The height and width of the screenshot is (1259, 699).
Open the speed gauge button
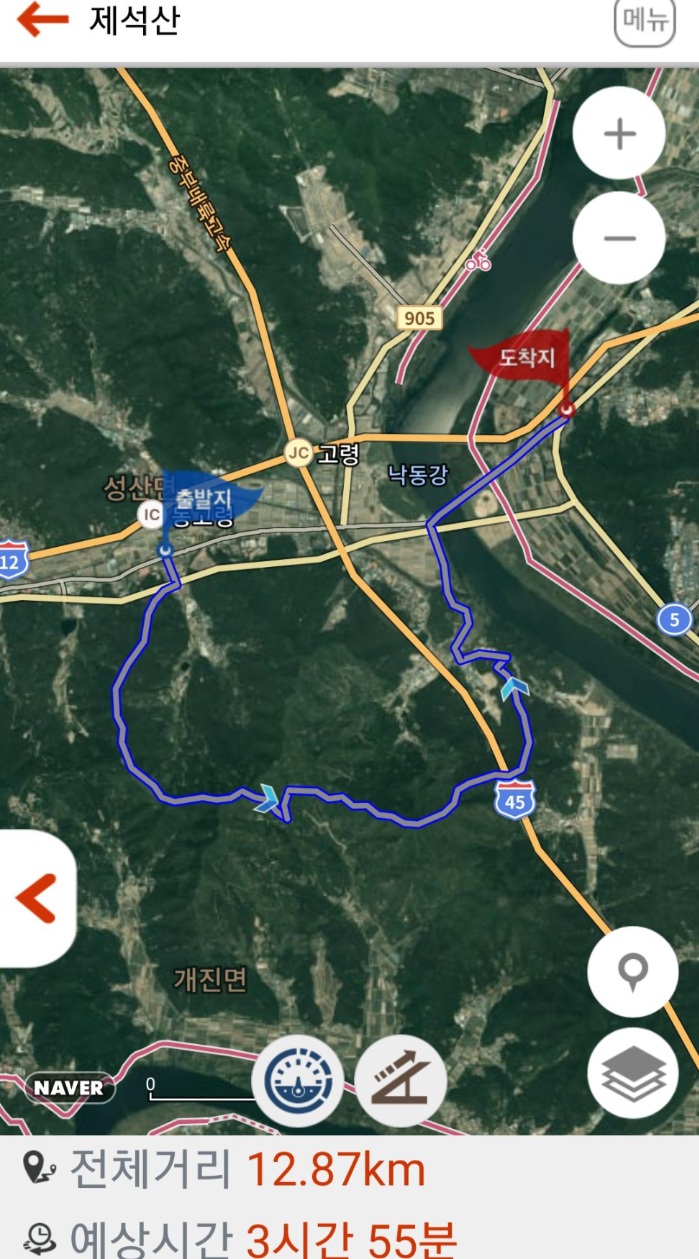tap(297, 1081)
